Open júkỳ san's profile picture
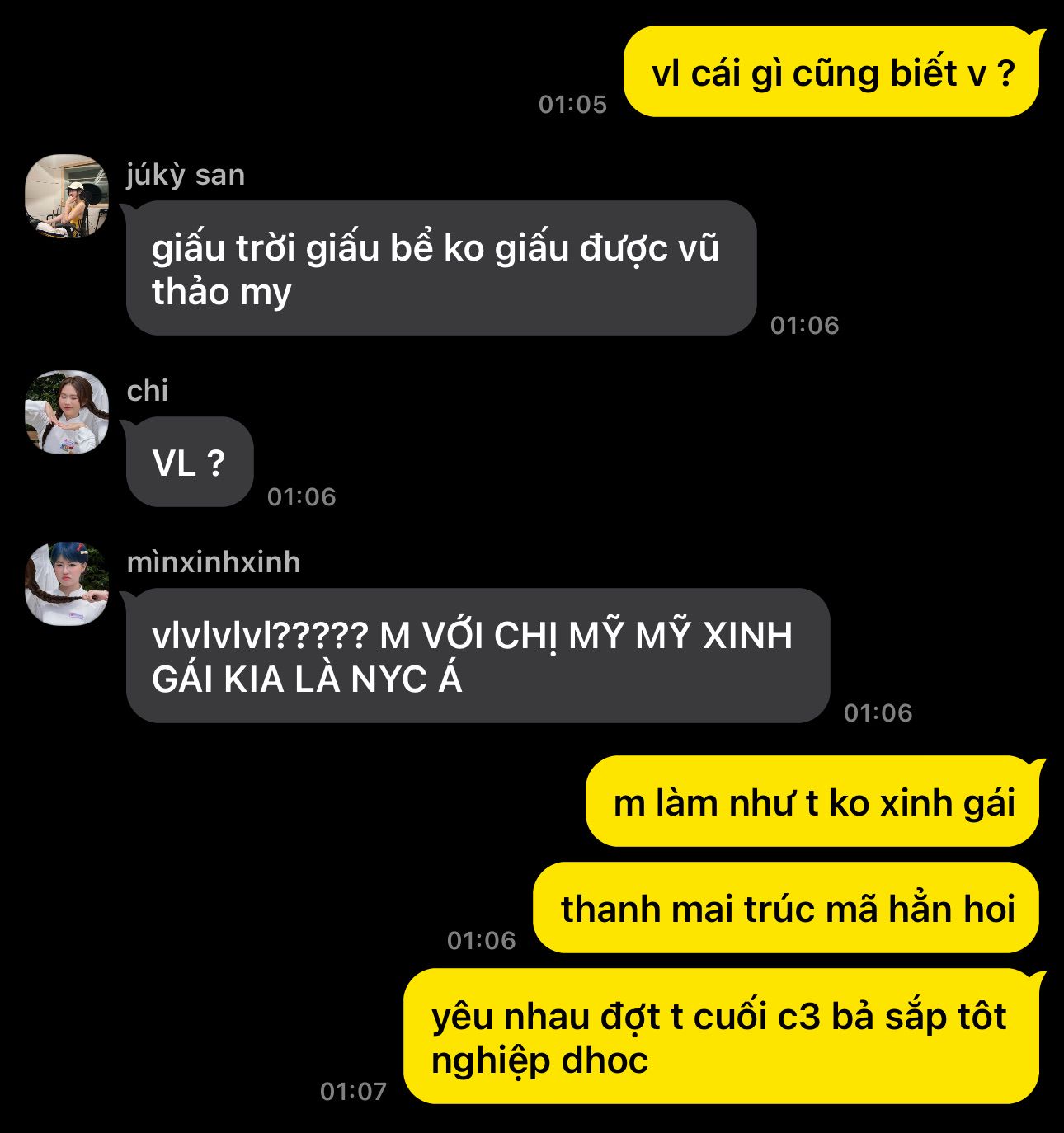 point(67,196)
